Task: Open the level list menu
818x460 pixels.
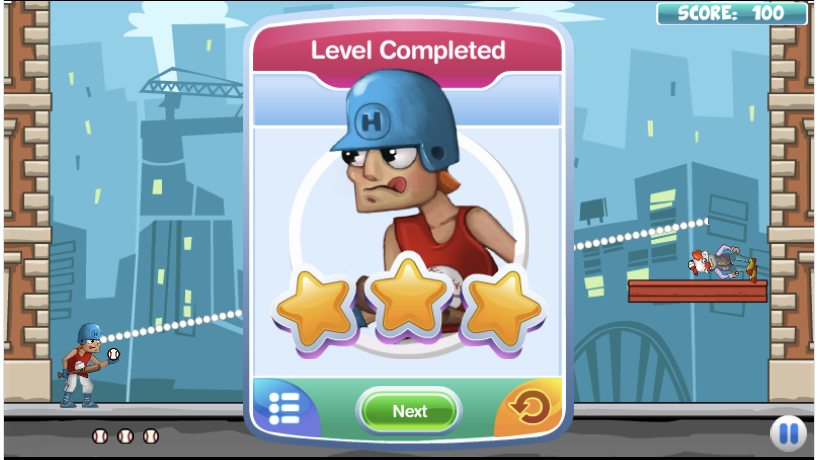Action: (285, 410)
